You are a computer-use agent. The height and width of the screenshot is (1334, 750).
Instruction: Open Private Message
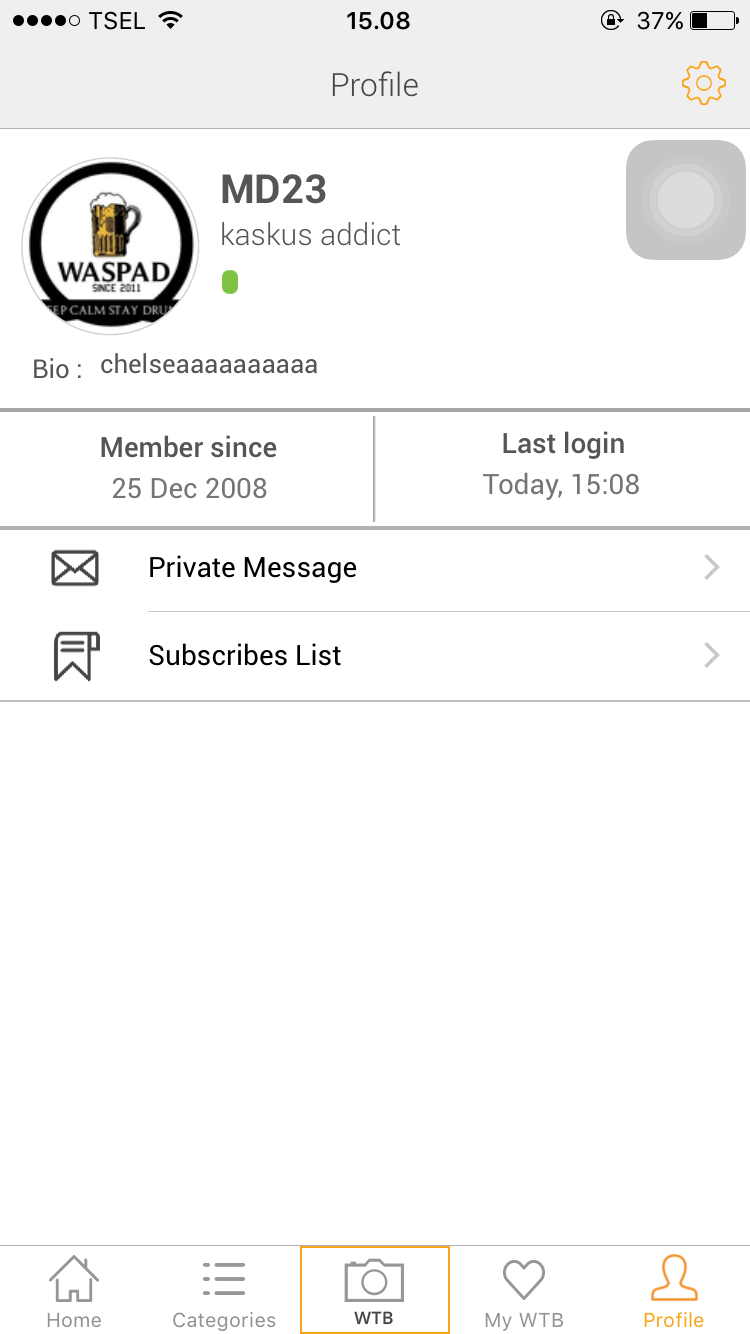click(374, 568)
